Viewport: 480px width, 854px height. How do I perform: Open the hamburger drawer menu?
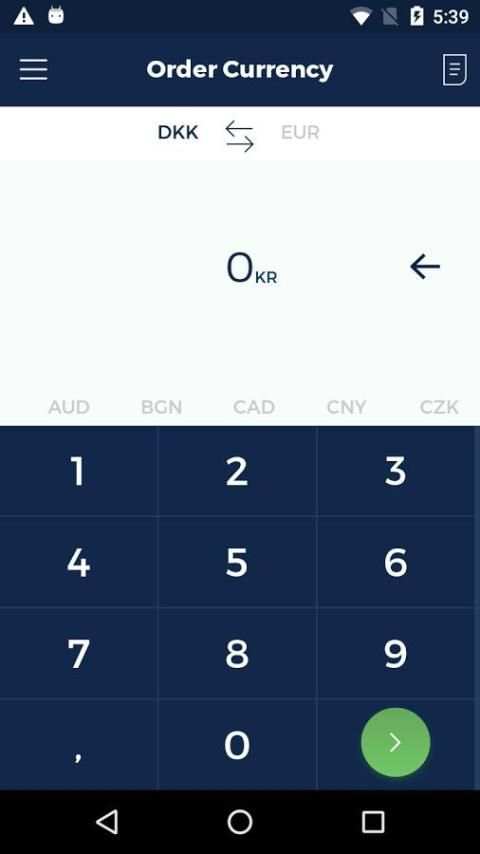[x=34, y=70]
